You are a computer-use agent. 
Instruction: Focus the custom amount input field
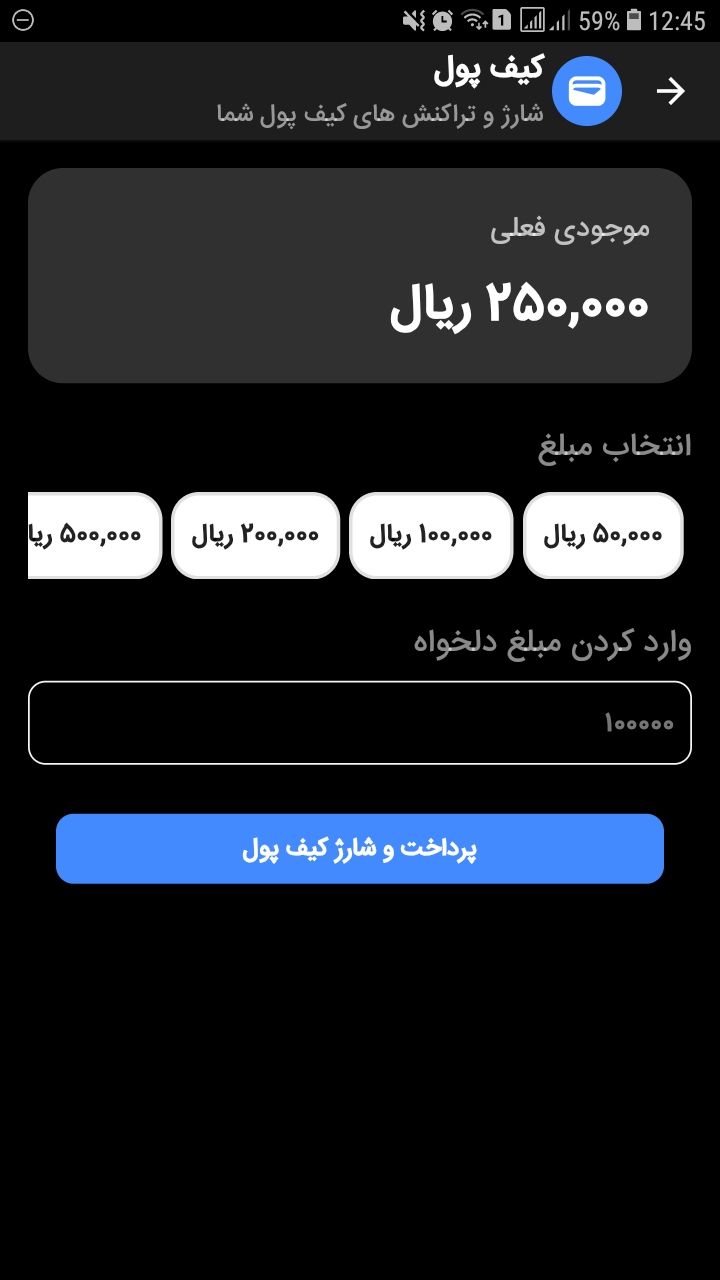point(360,723)
